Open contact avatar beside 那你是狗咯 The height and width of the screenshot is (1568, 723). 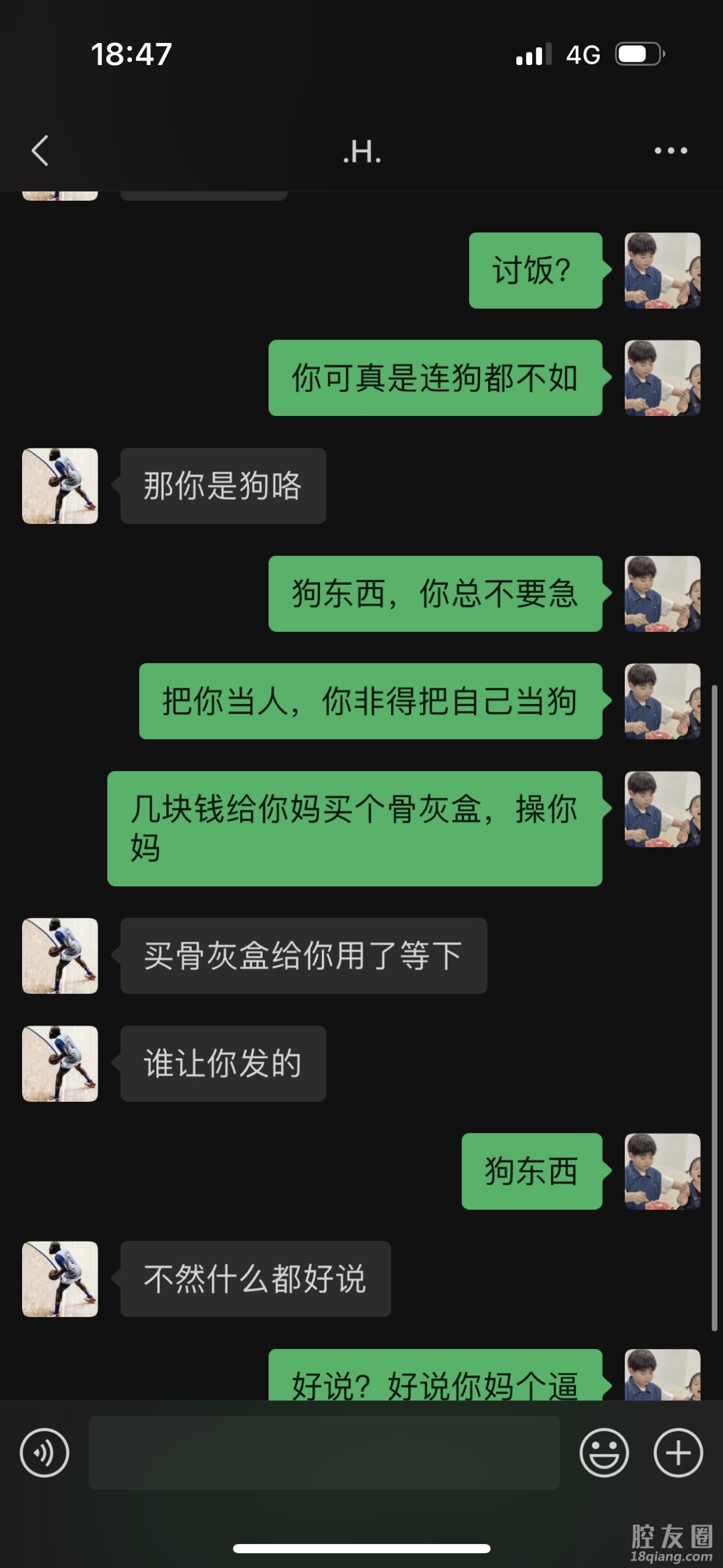[60, 486]
